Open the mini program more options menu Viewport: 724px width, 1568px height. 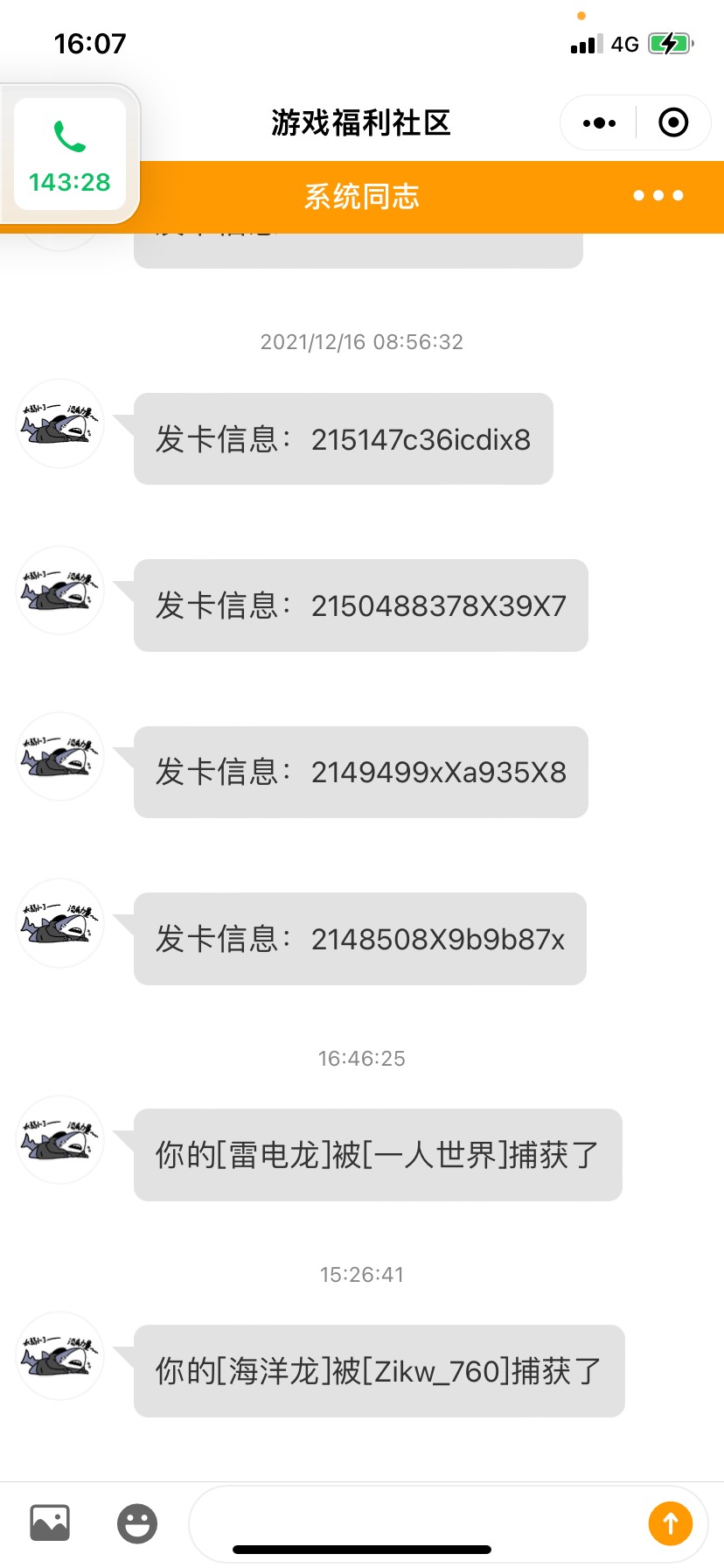click(x=599, y=123)
